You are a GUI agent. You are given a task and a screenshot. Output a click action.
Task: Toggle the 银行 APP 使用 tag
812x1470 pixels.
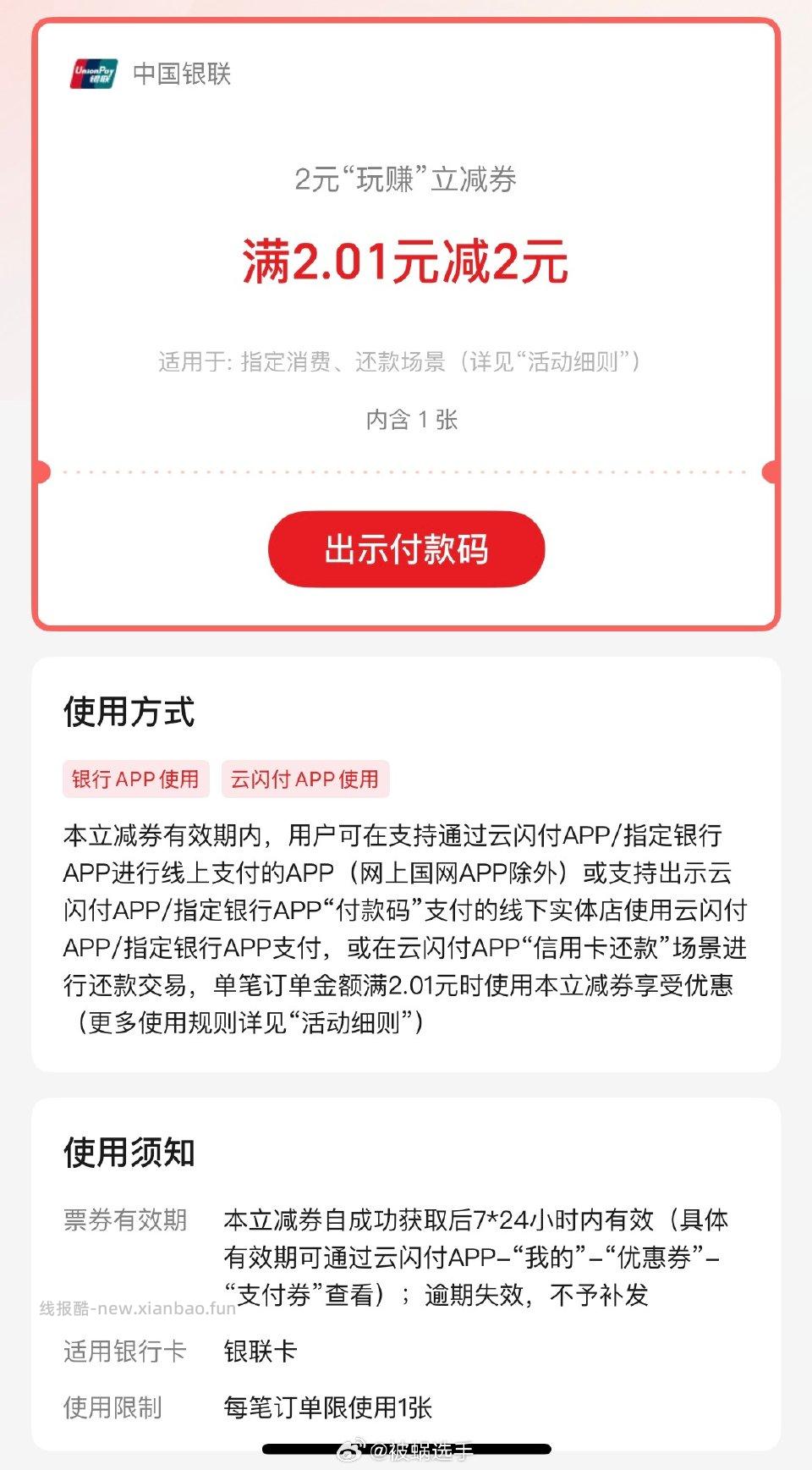click(x=135, y=779)
